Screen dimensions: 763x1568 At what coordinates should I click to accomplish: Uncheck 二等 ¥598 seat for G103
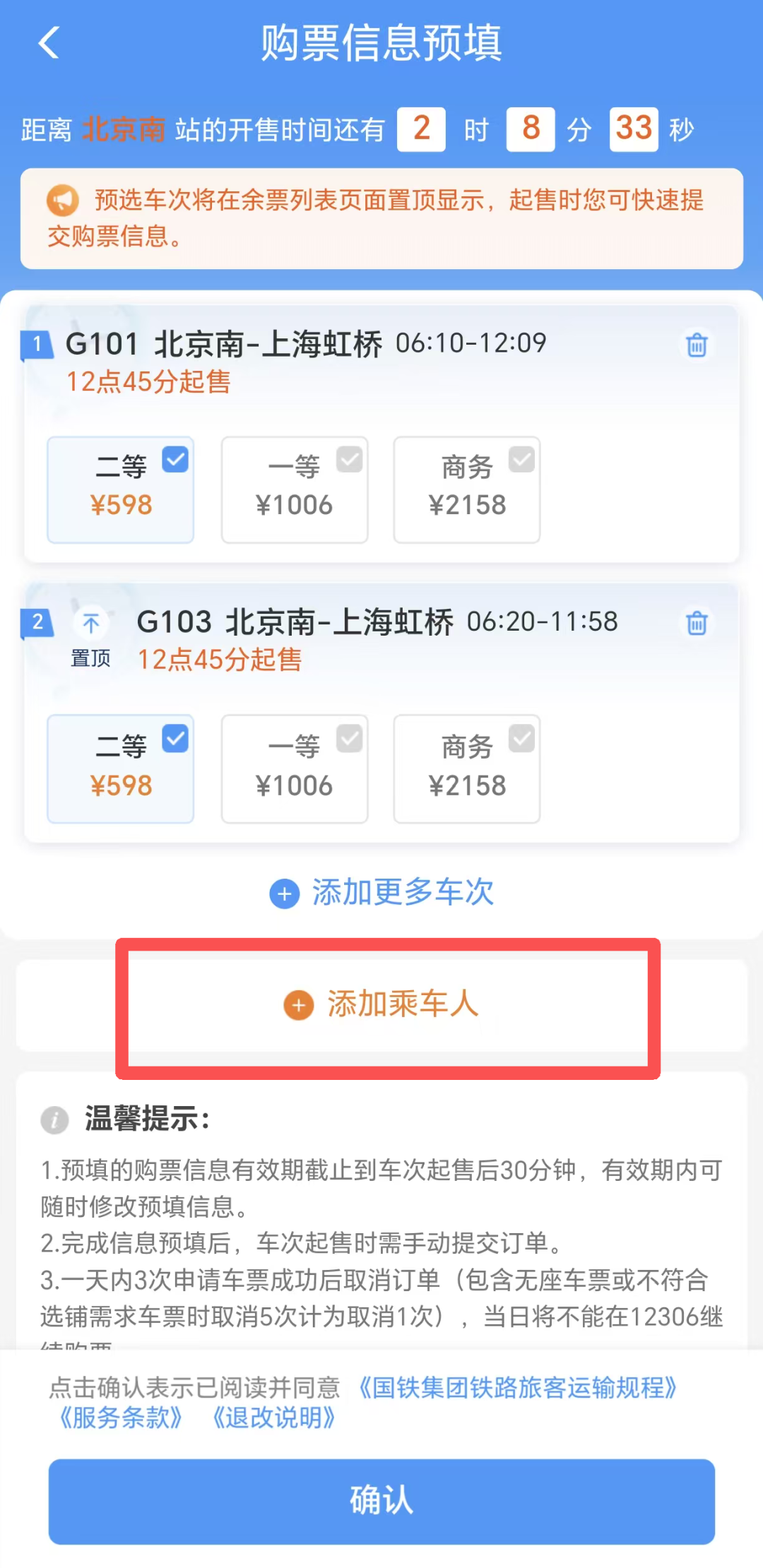[121, 768]
